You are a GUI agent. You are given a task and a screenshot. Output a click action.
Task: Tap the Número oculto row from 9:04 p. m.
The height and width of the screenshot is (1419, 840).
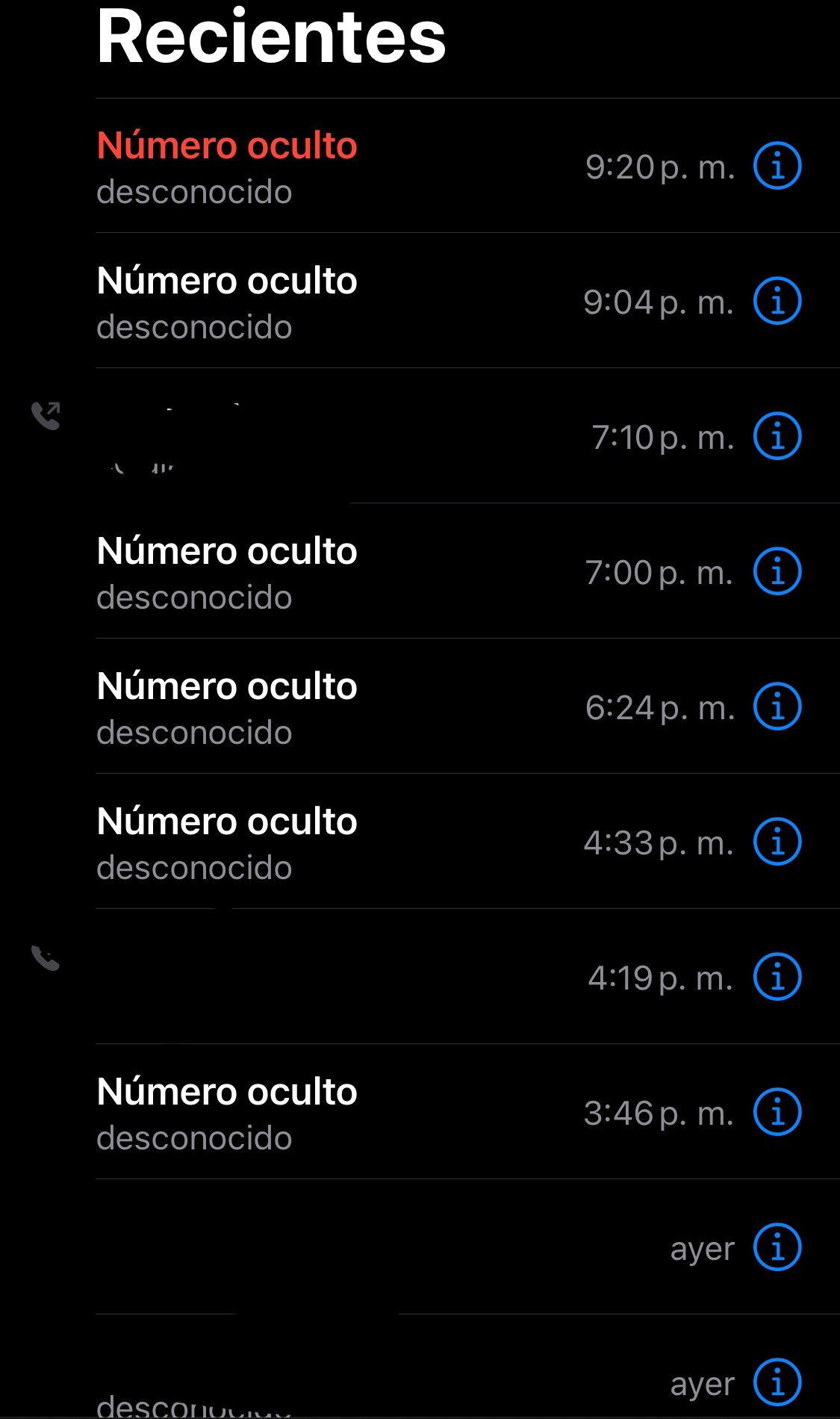(420, 301)
